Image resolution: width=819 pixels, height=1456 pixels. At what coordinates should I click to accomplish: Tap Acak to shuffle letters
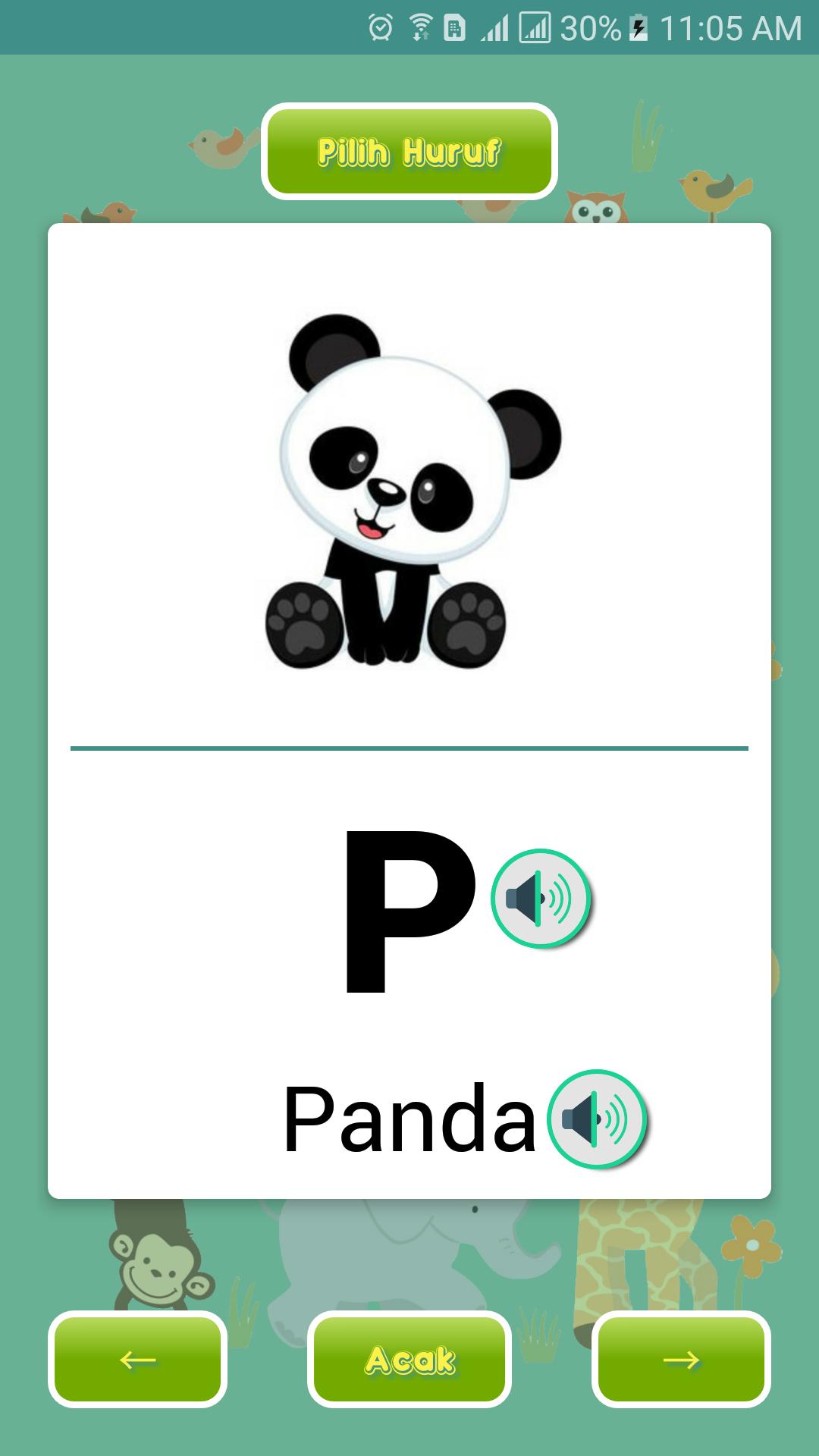(409, 1359)
